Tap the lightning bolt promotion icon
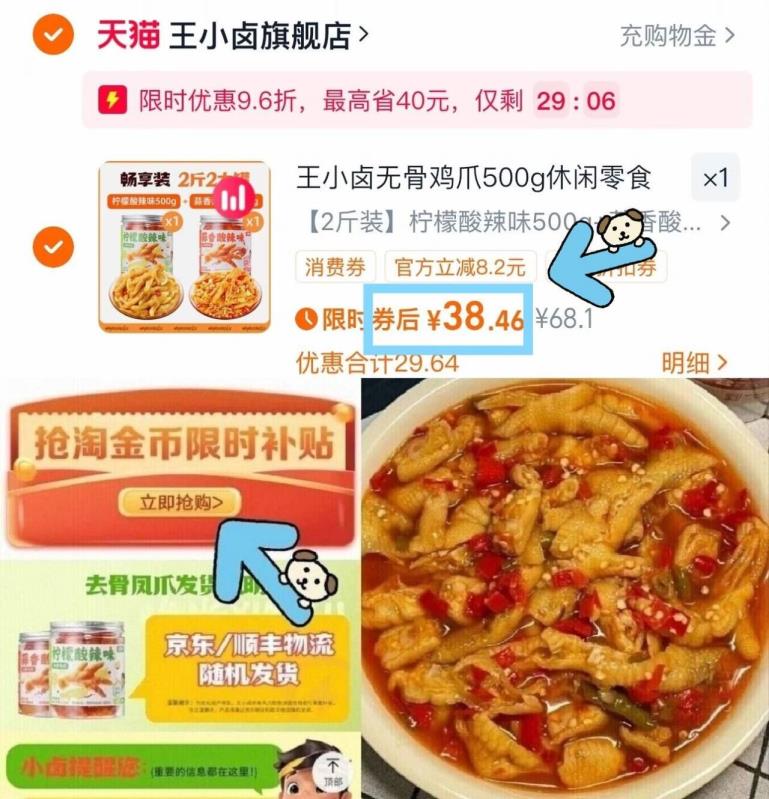The width and height of the screenshot is (769, 799). (x=113, y=97)
